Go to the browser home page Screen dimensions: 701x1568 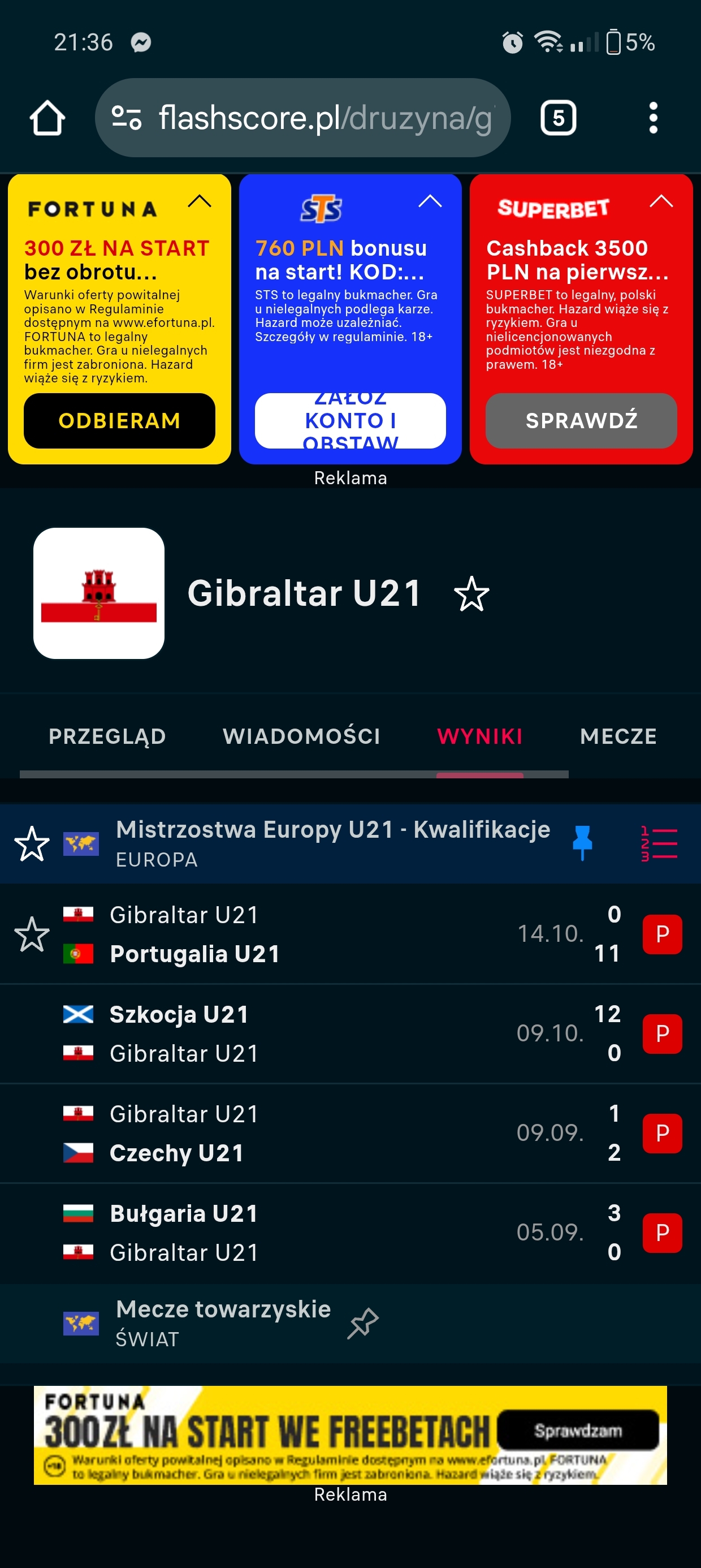pyautogui.click(x=47, y=118)
